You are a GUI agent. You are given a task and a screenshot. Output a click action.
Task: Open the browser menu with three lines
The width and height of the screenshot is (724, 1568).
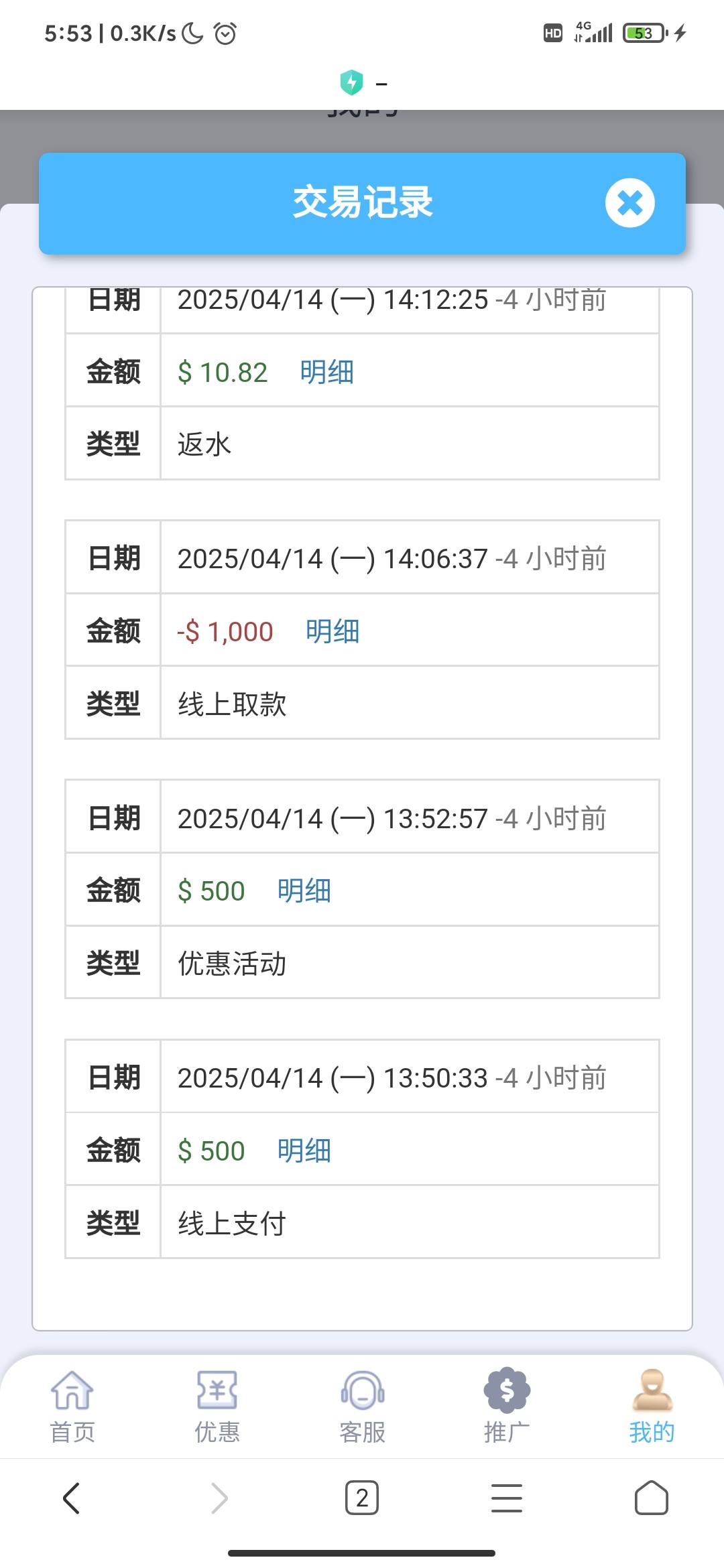(507, 1498)
